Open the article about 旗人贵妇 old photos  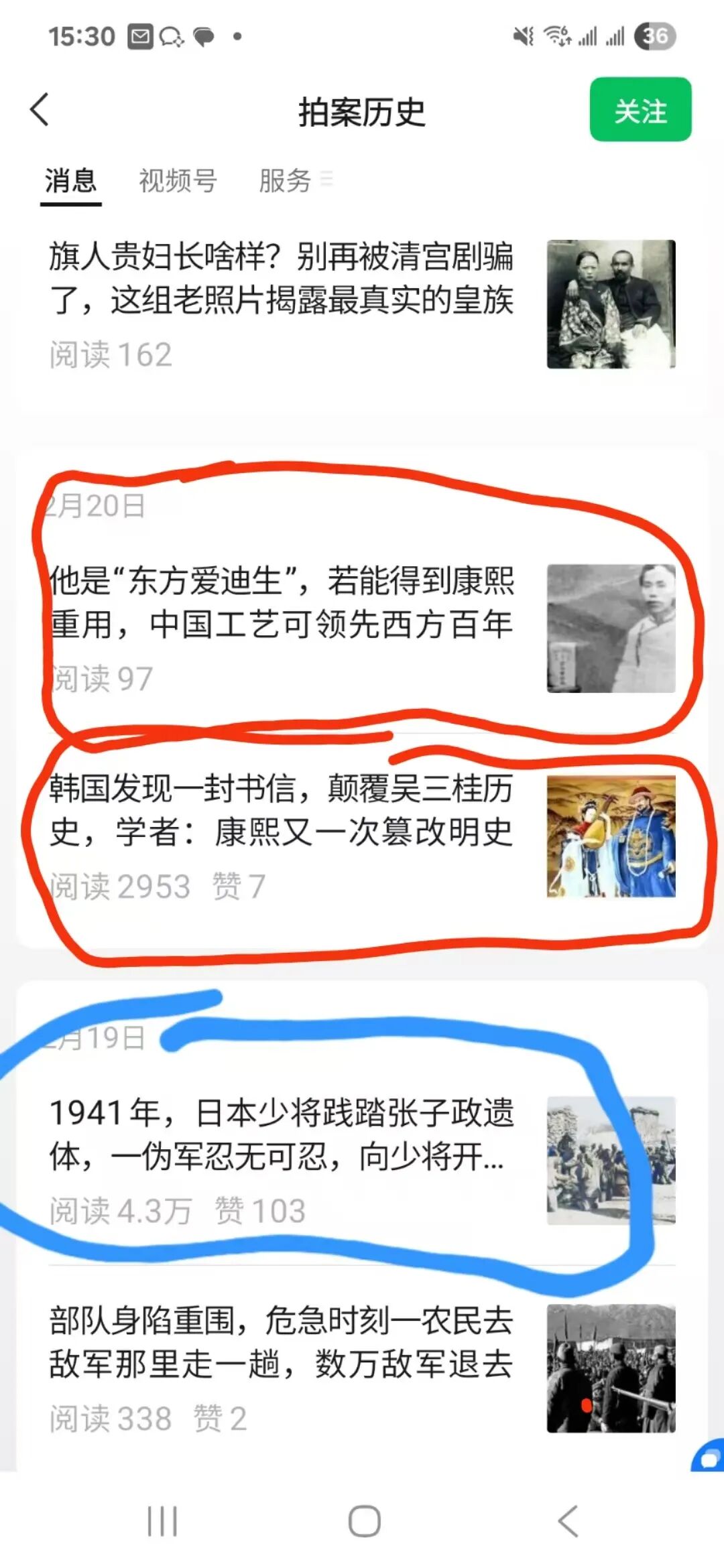pos(362,305)
